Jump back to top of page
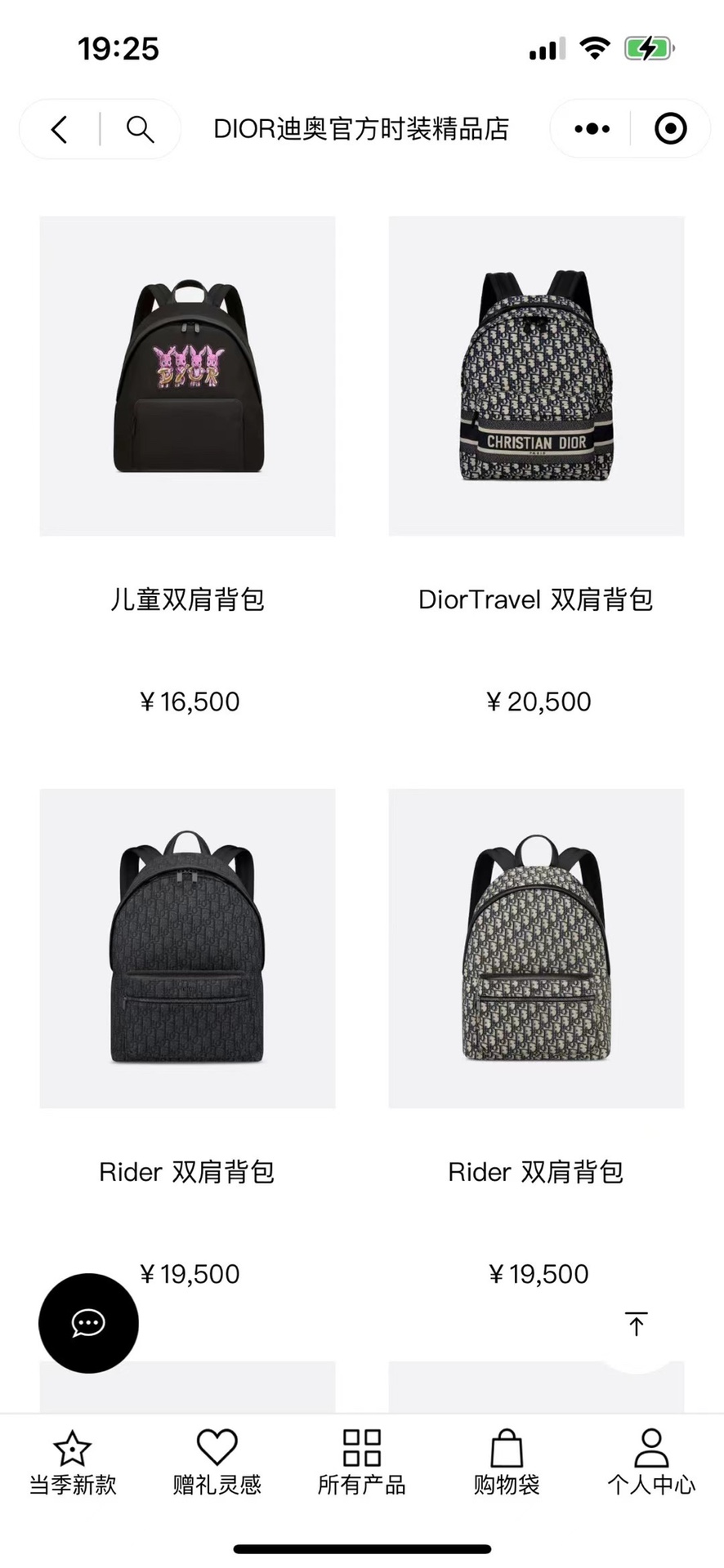The width and height of the screenshot is (724, 1568). [x=636, y=1324]
